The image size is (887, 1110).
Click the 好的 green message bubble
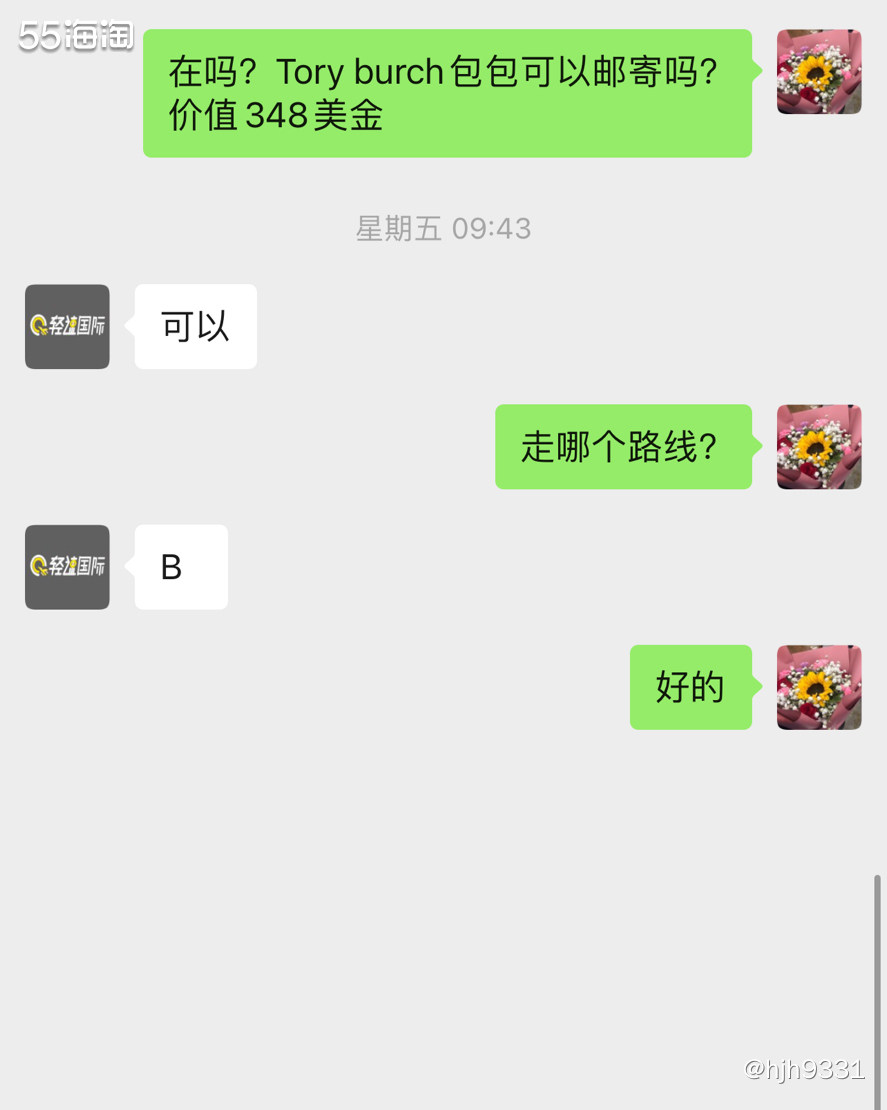point(691,687)
